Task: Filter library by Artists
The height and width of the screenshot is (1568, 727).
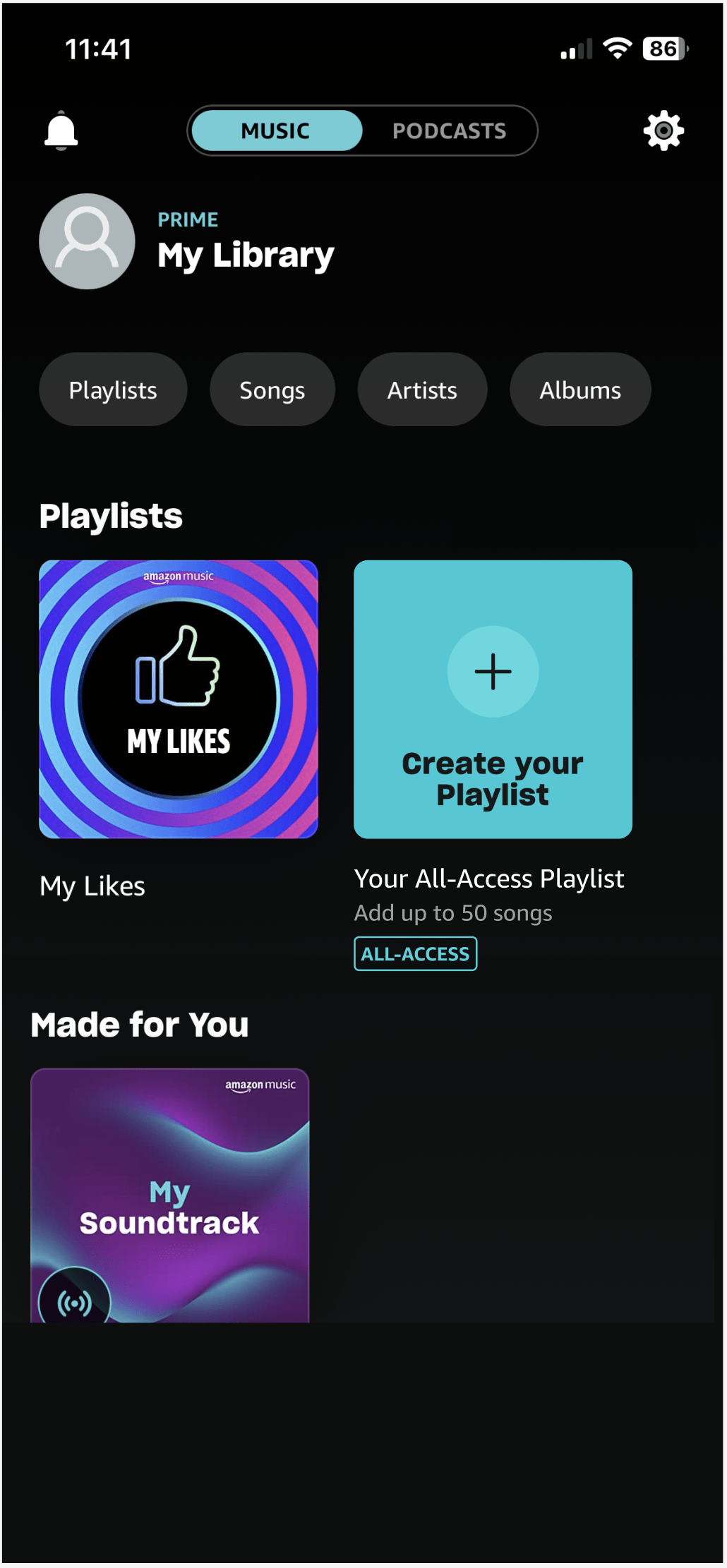Action: pos(421,389)
